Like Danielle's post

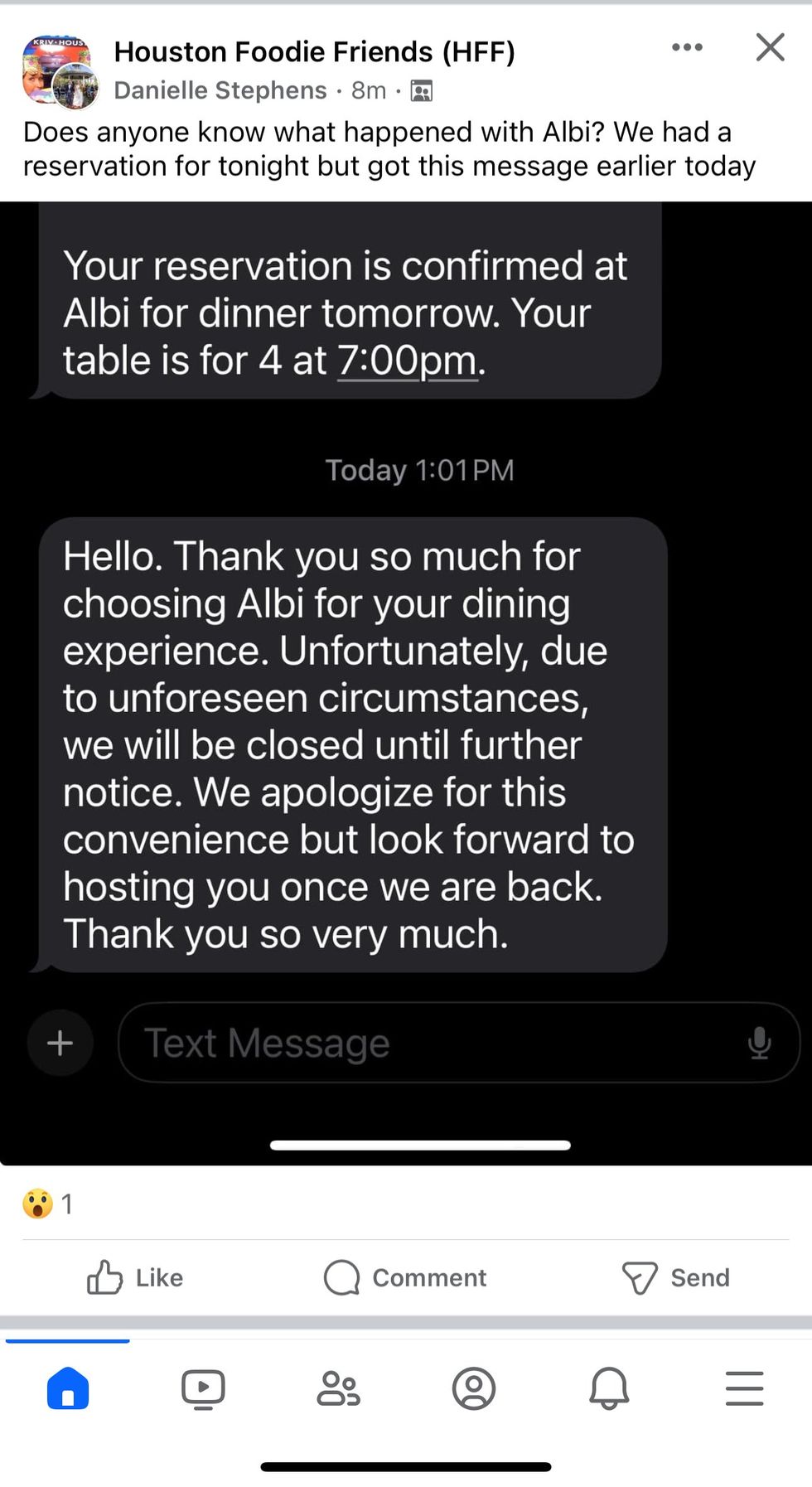click(x=135, y=1277)
